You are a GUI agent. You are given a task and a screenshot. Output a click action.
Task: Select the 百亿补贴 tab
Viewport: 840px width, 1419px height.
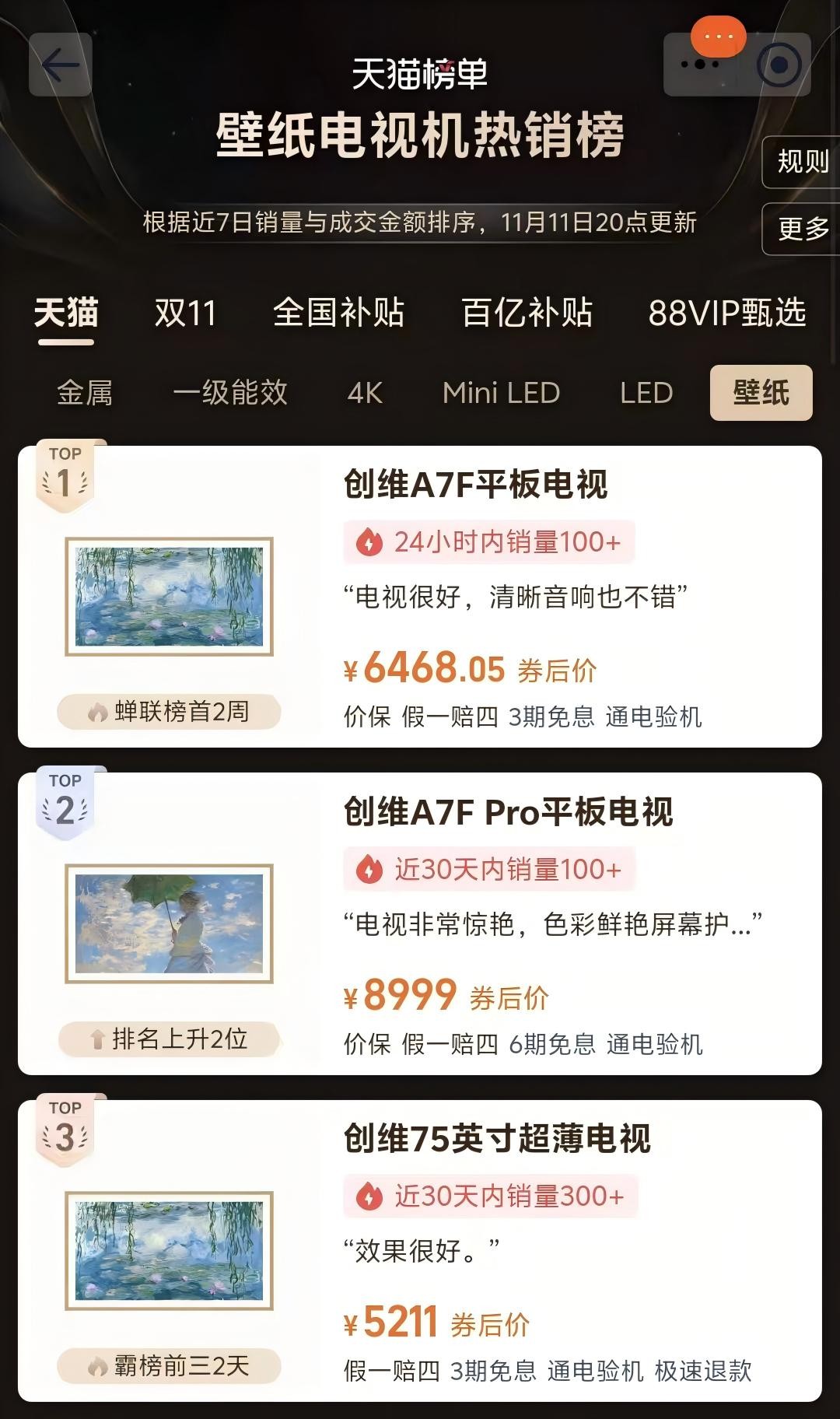pos(527,314)
